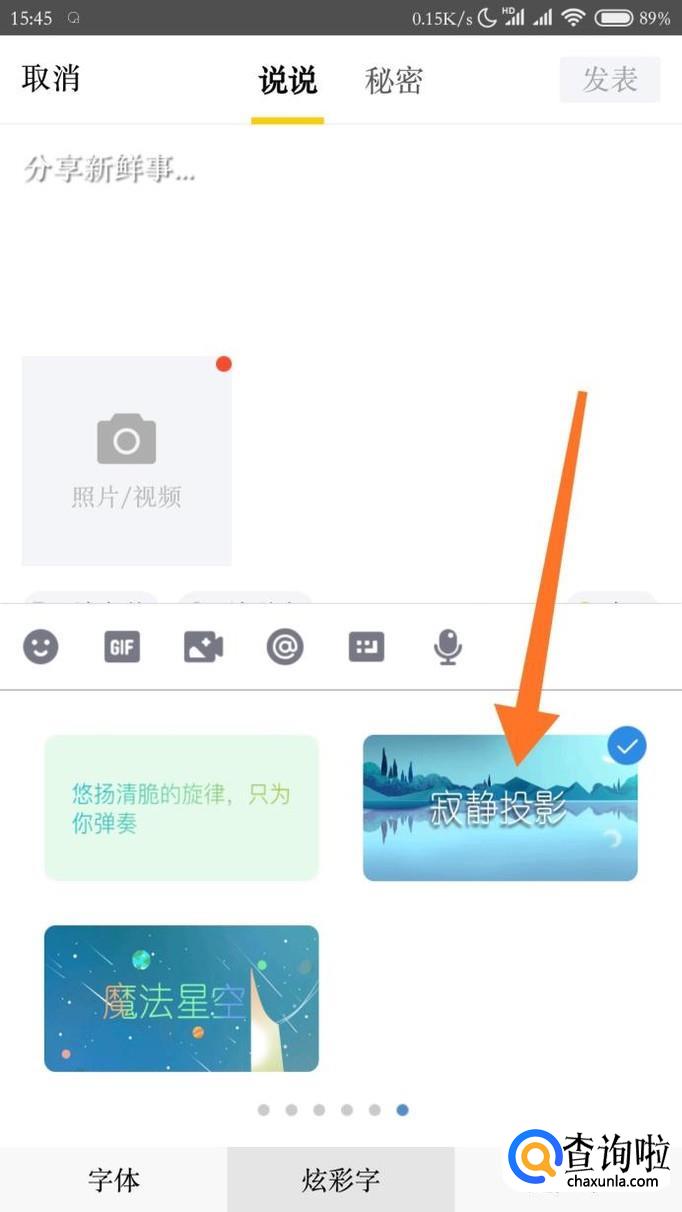Switch to the 秘密 tab
682x1212 pixels.
click(x=394, y=81)
